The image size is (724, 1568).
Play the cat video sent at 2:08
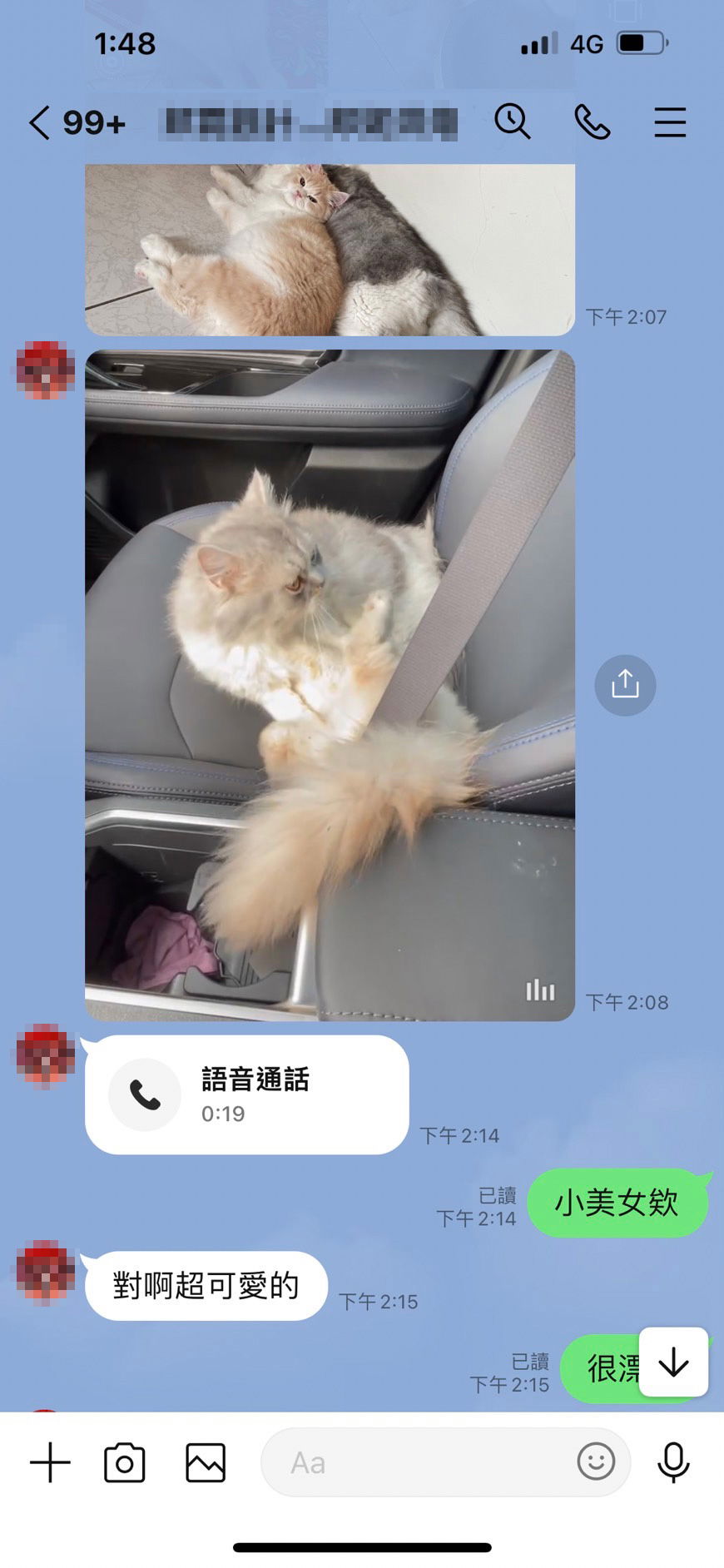[x=330, y=685]
